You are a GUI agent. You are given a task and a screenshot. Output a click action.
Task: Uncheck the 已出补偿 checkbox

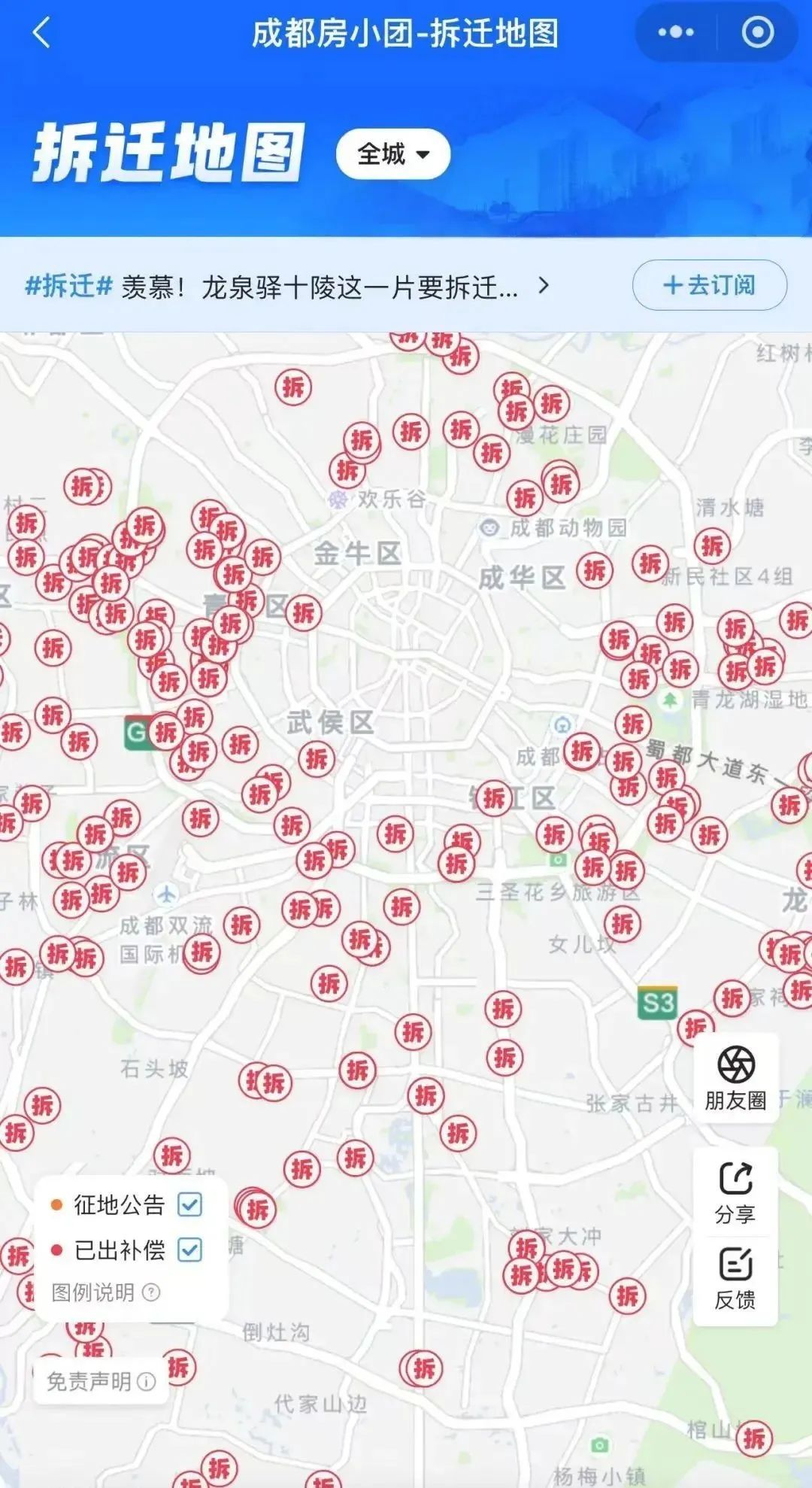click(189, 1250)
